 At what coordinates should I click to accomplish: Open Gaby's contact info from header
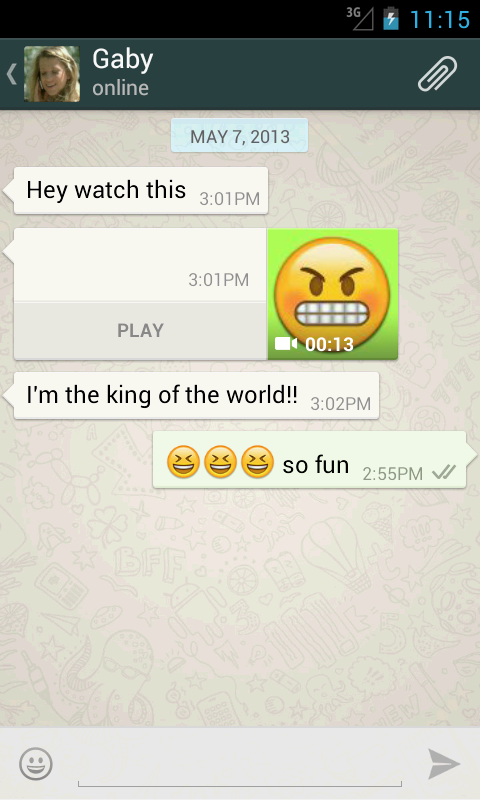[122, 73]
